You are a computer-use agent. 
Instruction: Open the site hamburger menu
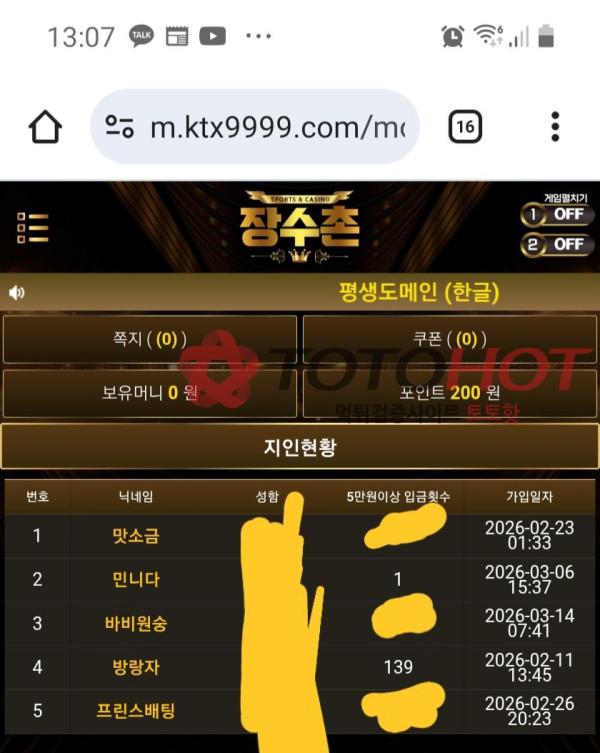[33, 228]
